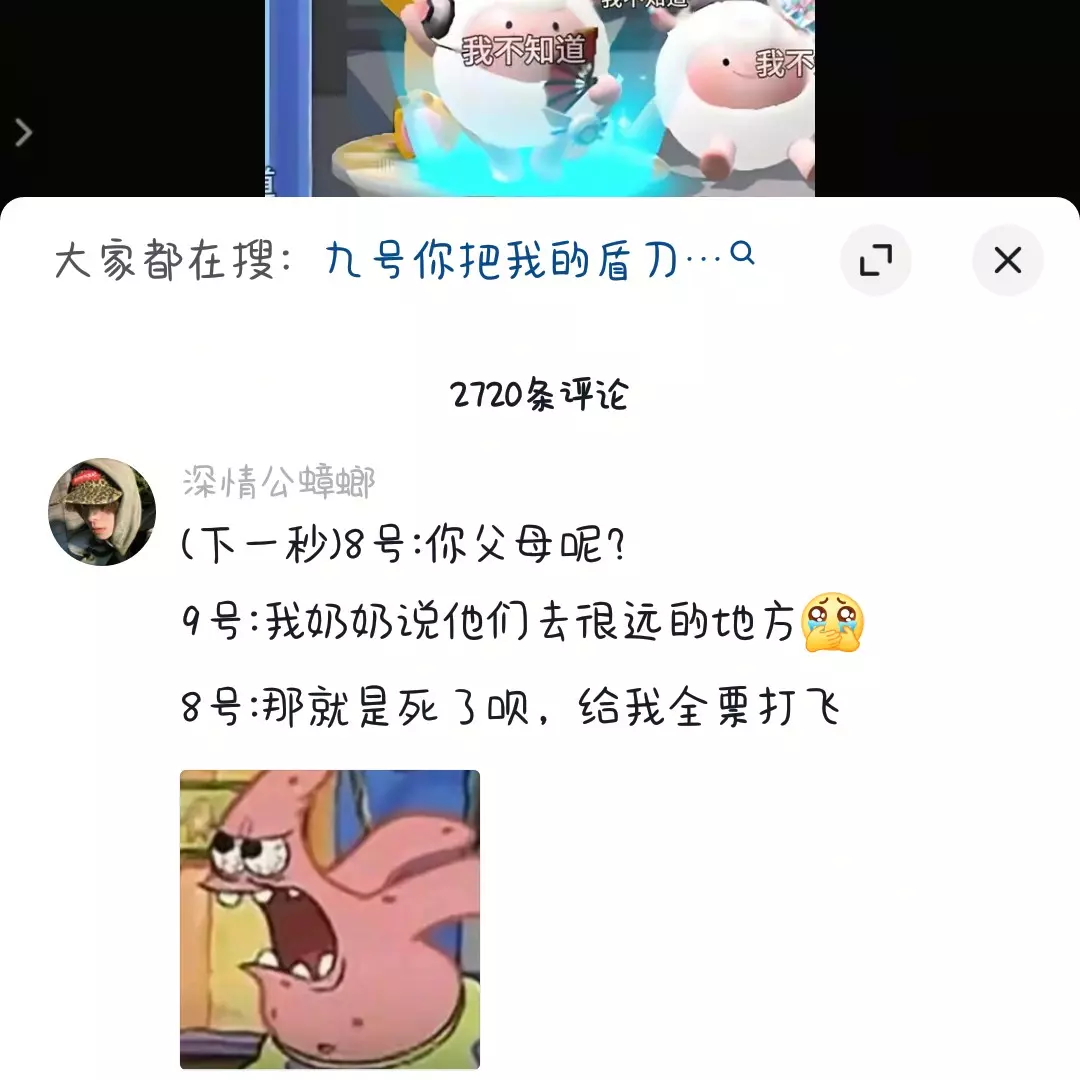Open the username 深情公蟑螂
Viewport: 1080px width, 1080px height.
pos(279,483)
